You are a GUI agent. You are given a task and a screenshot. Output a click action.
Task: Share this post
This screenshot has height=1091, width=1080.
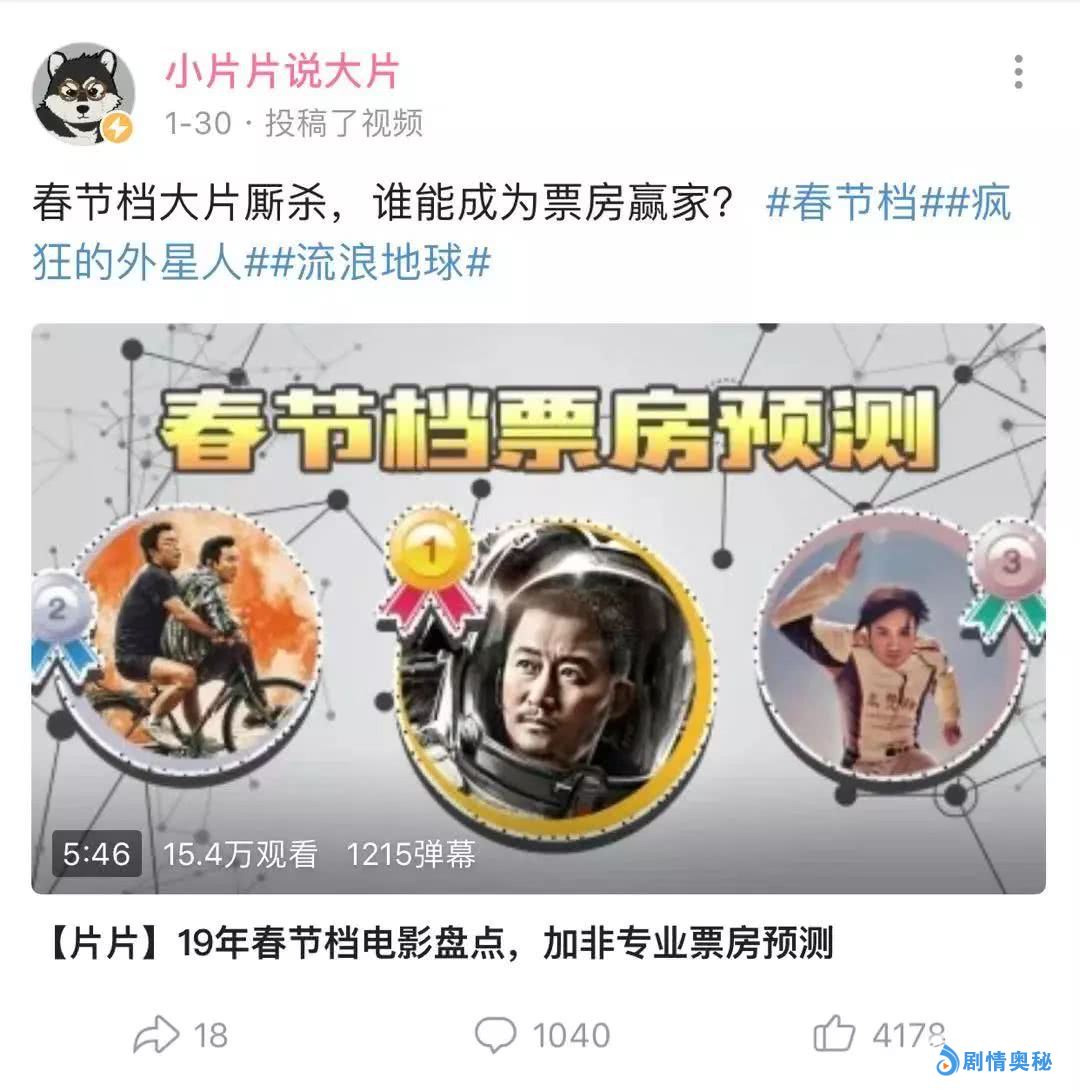180,1035
